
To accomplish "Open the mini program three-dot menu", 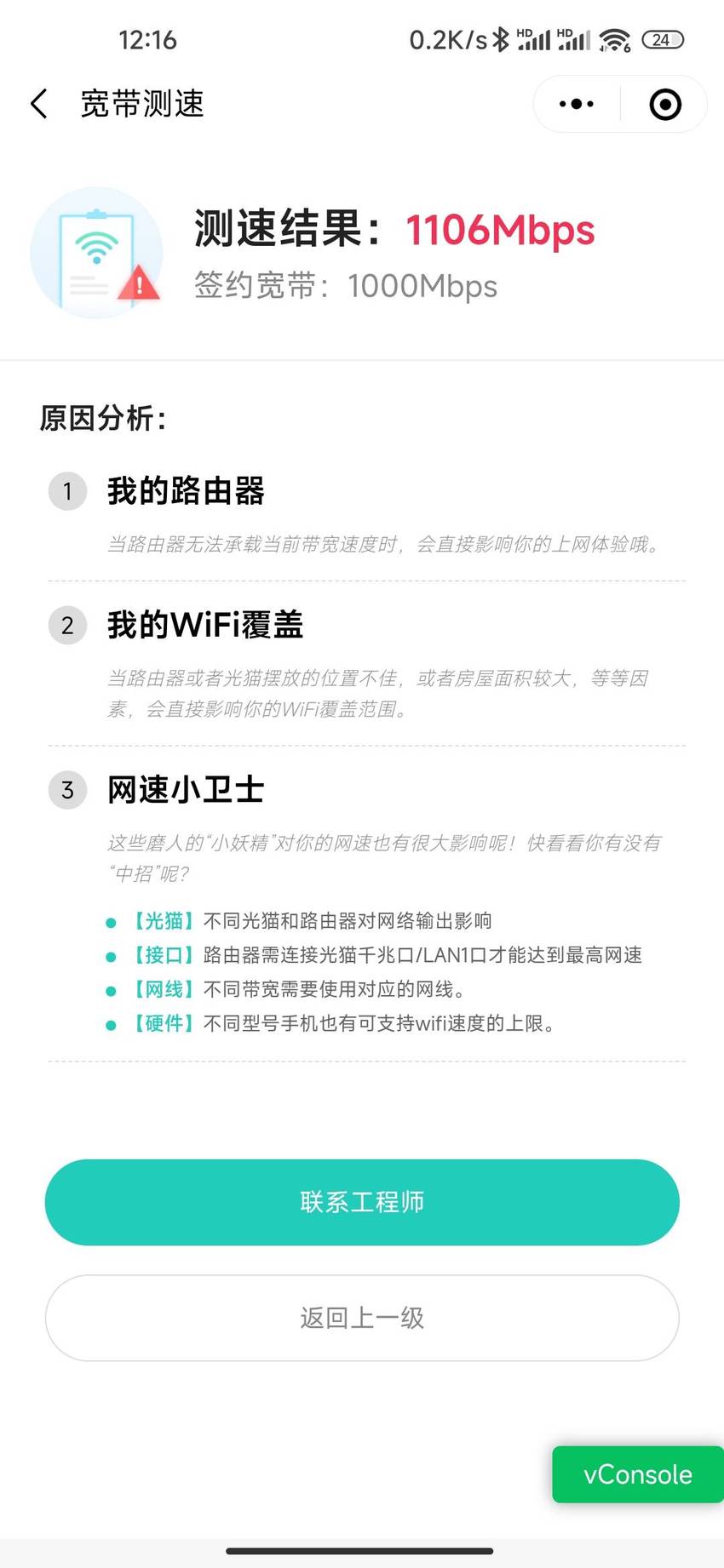I will (x=577, y=104).
